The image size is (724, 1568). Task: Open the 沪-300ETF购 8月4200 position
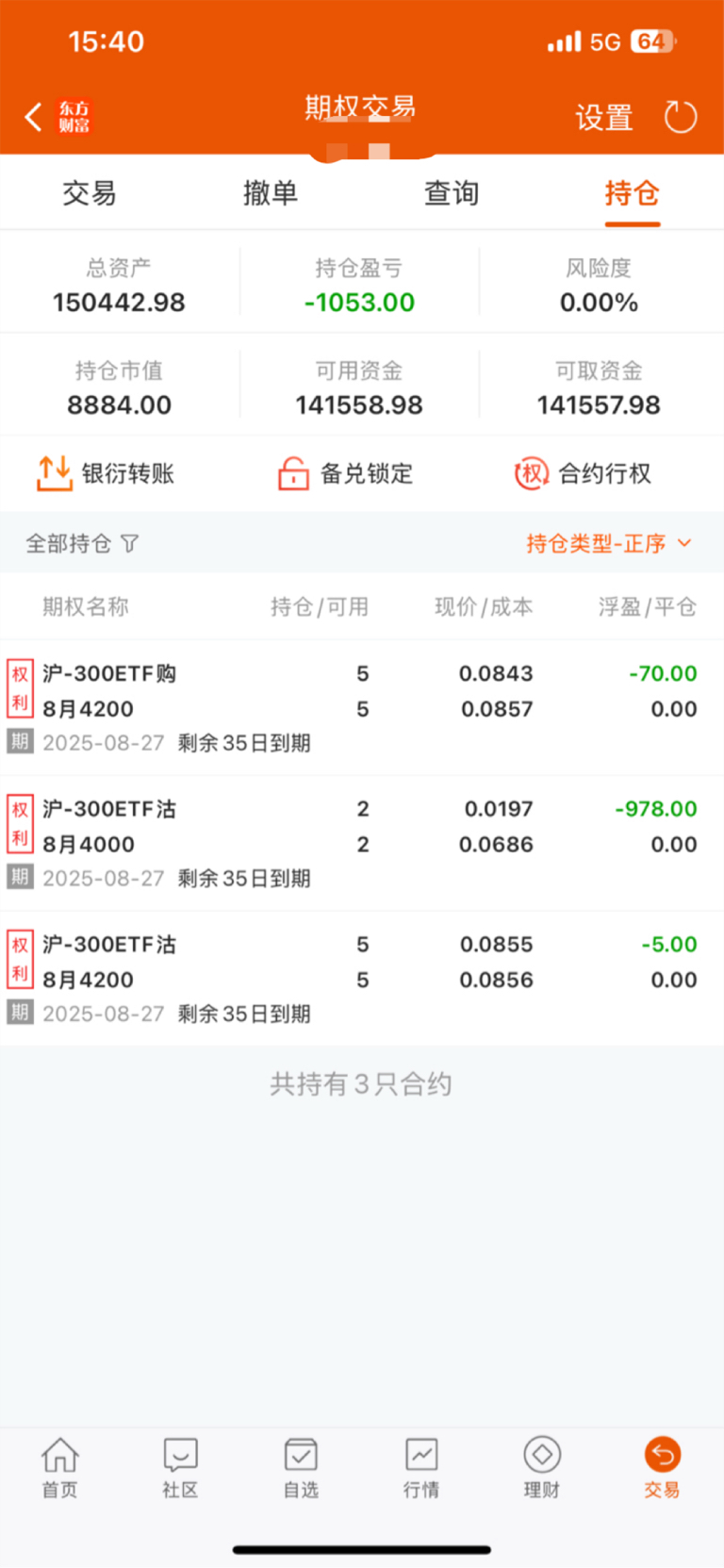click(x=362, y=708)
